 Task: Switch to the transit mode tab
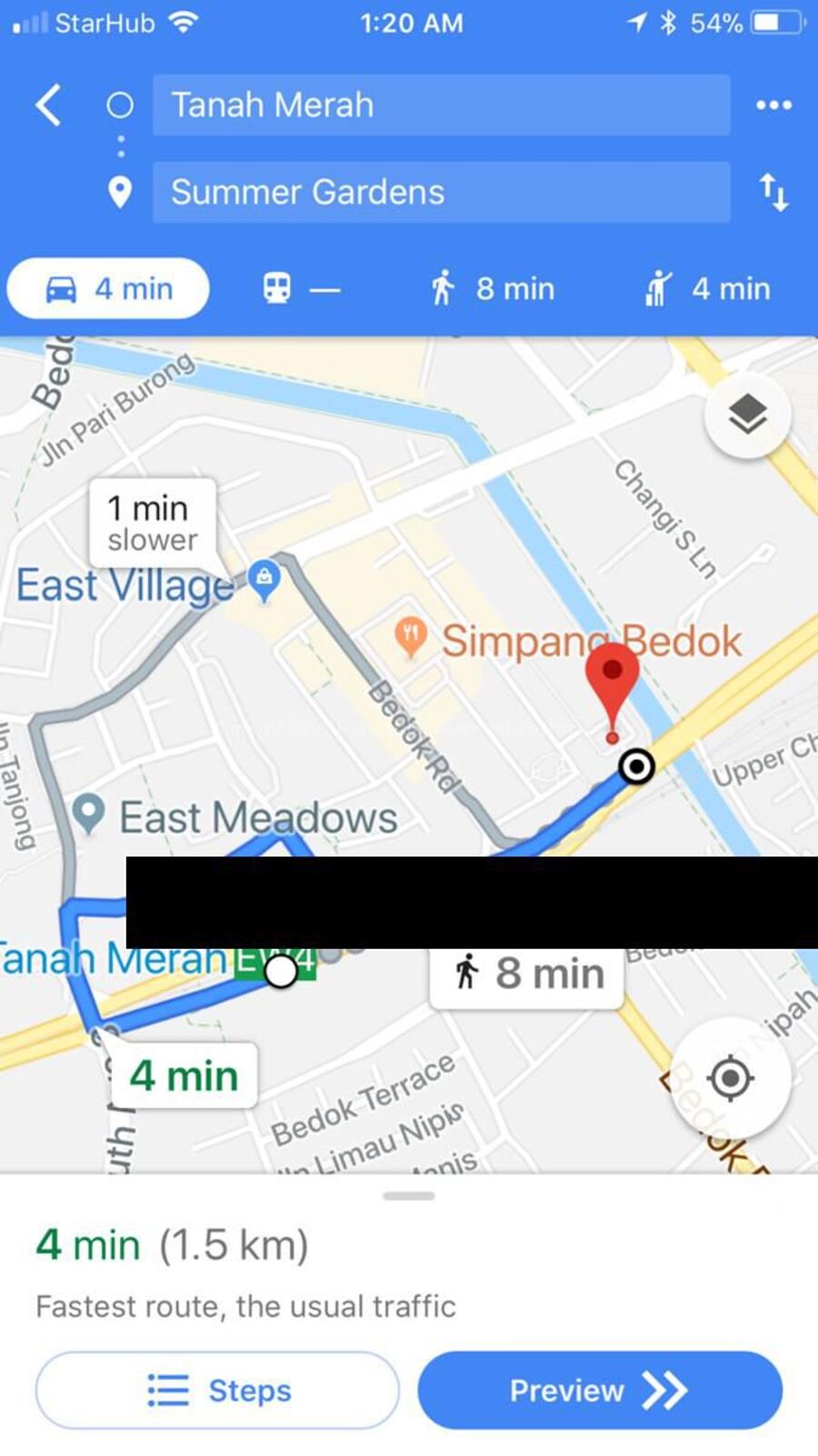coord(300,289)
